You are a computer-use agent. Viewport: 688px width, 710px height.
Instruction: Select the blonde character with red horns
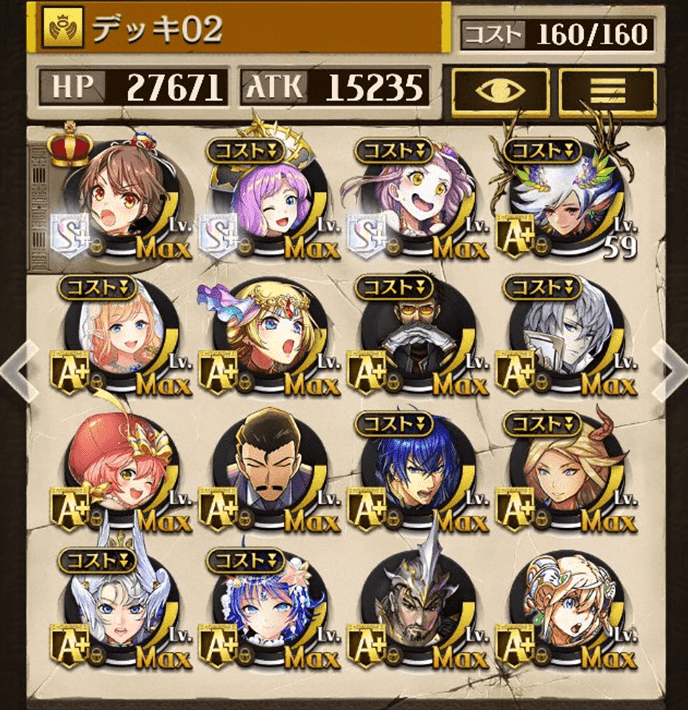click(560, 468)
